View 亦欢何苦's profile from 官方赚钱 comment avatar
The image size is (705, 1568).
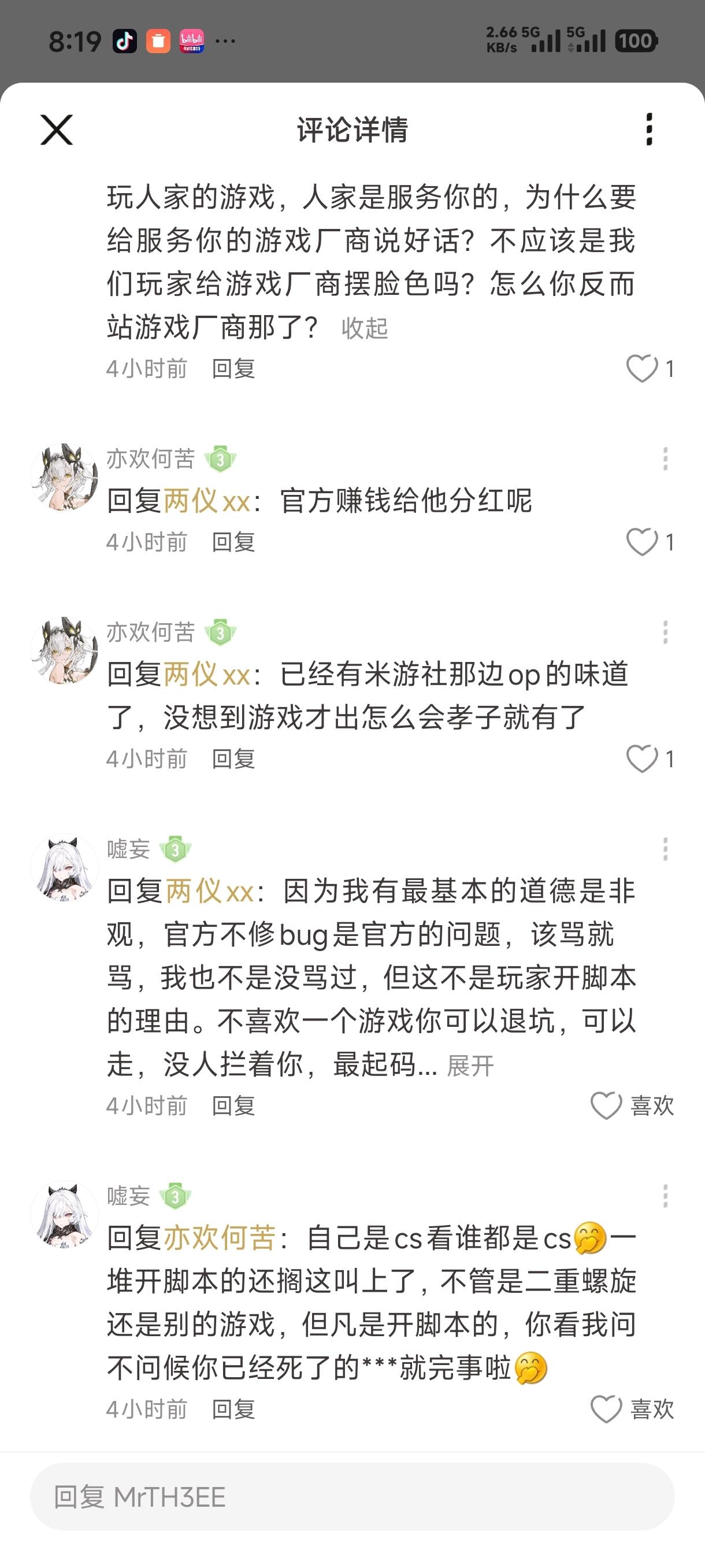point(65,477)
